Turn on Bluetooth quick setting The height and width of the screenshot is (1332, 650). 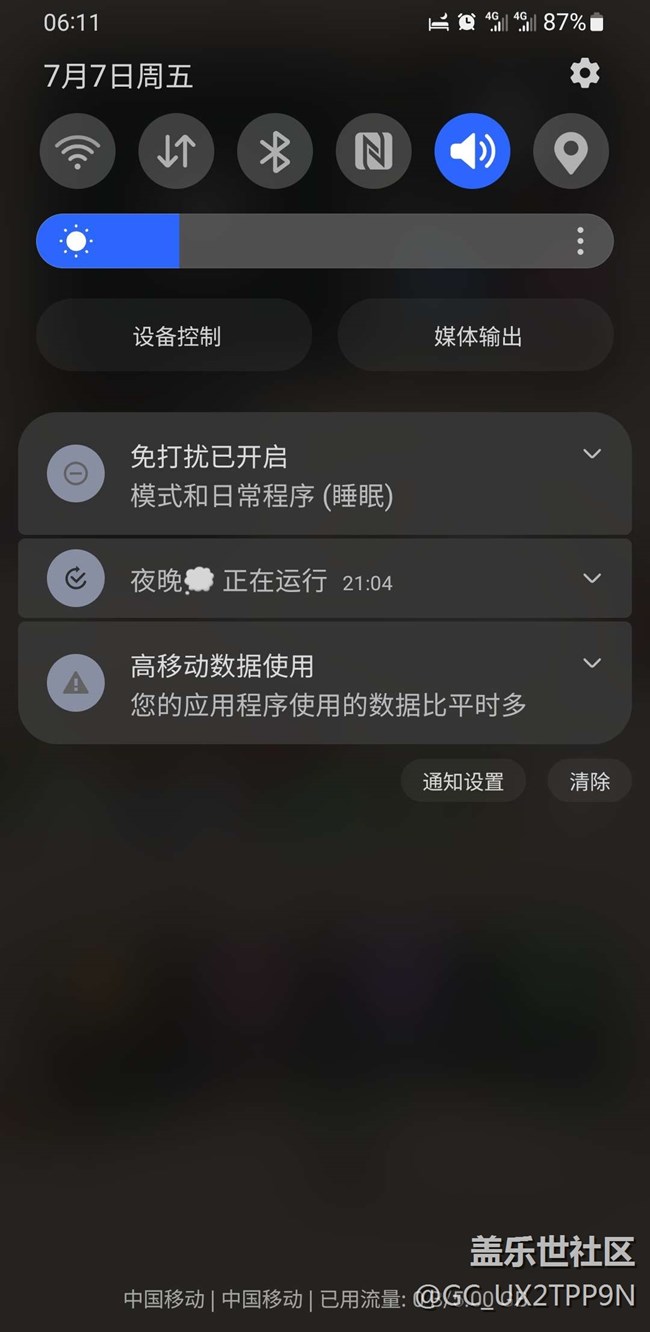[275, 152]
